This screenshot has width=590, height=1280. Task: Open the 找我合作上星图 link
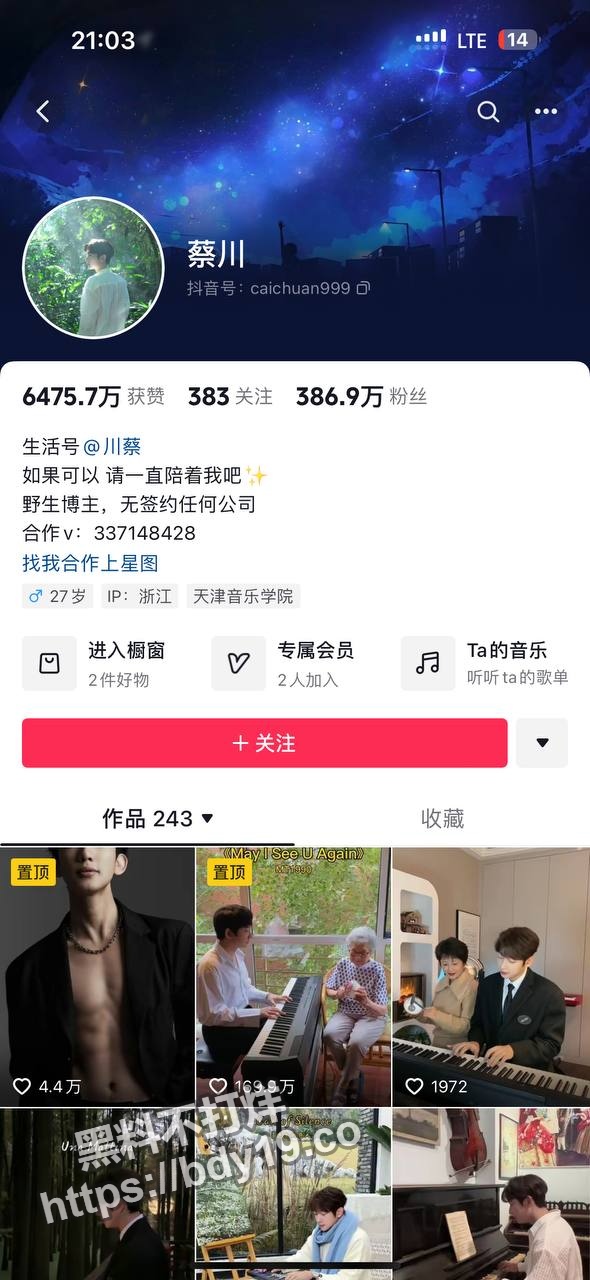(90, 563)
